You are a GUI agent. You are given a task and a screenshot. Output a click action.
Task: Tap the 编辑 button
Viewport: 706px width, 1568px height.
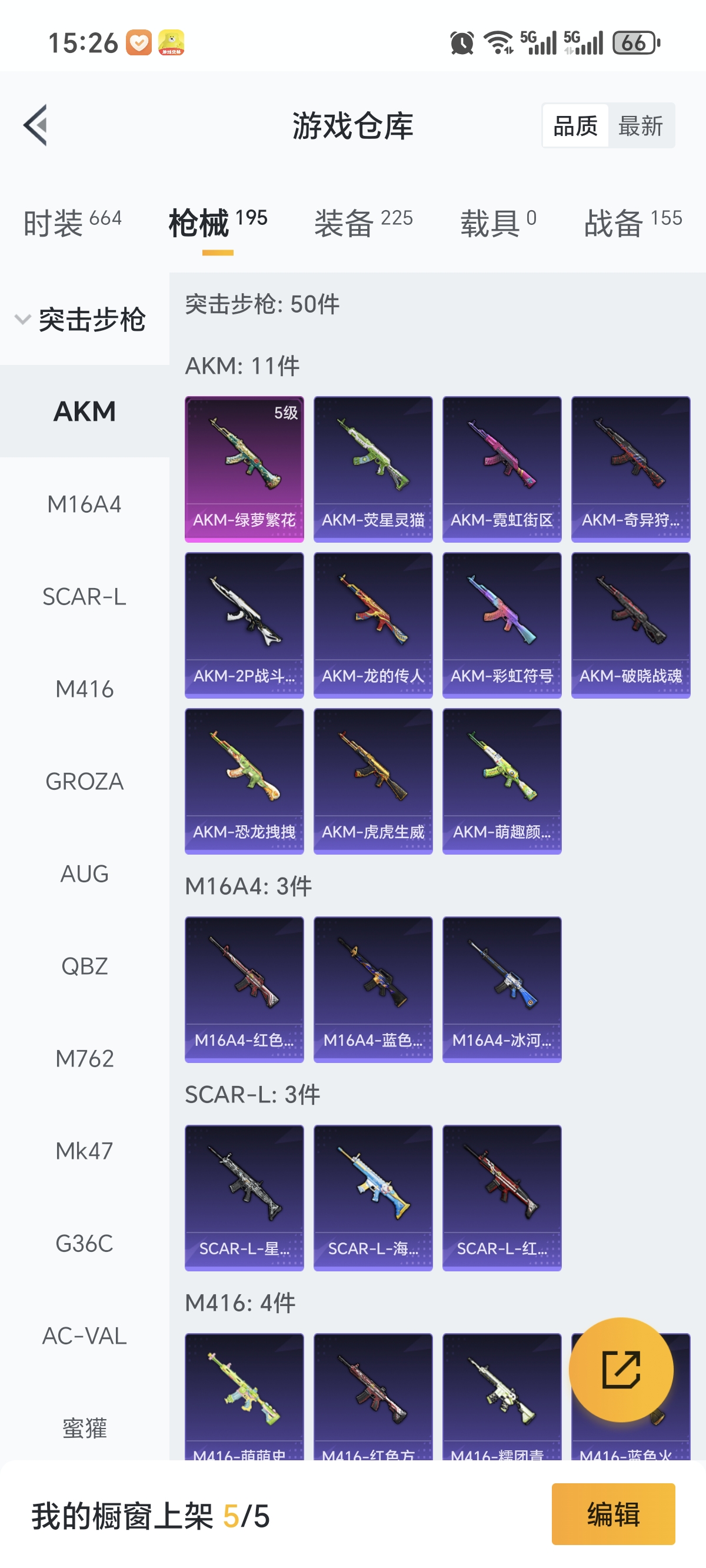point(613,1514)
